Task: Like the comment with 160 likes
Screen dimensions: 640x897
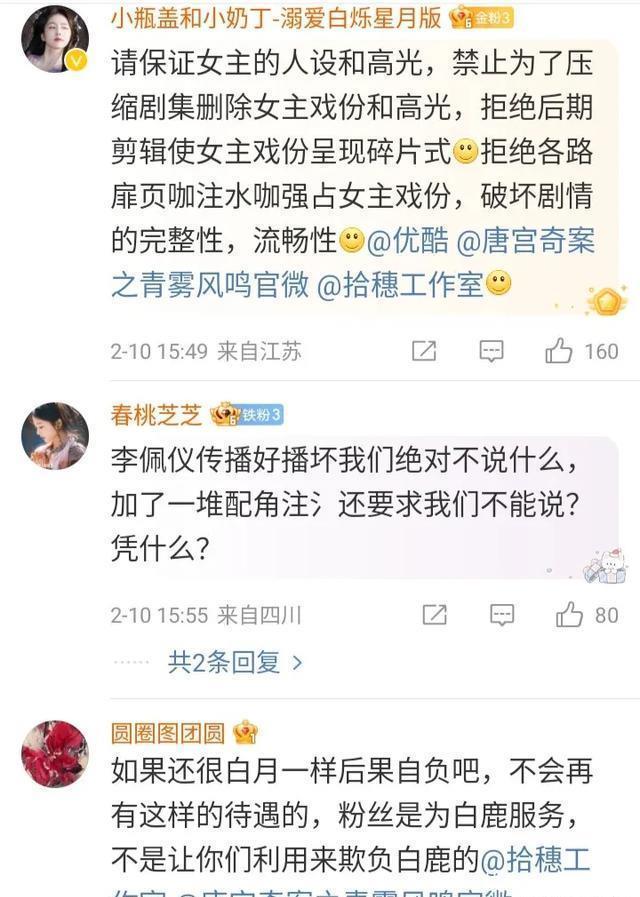Action: [x=559, y=351]
